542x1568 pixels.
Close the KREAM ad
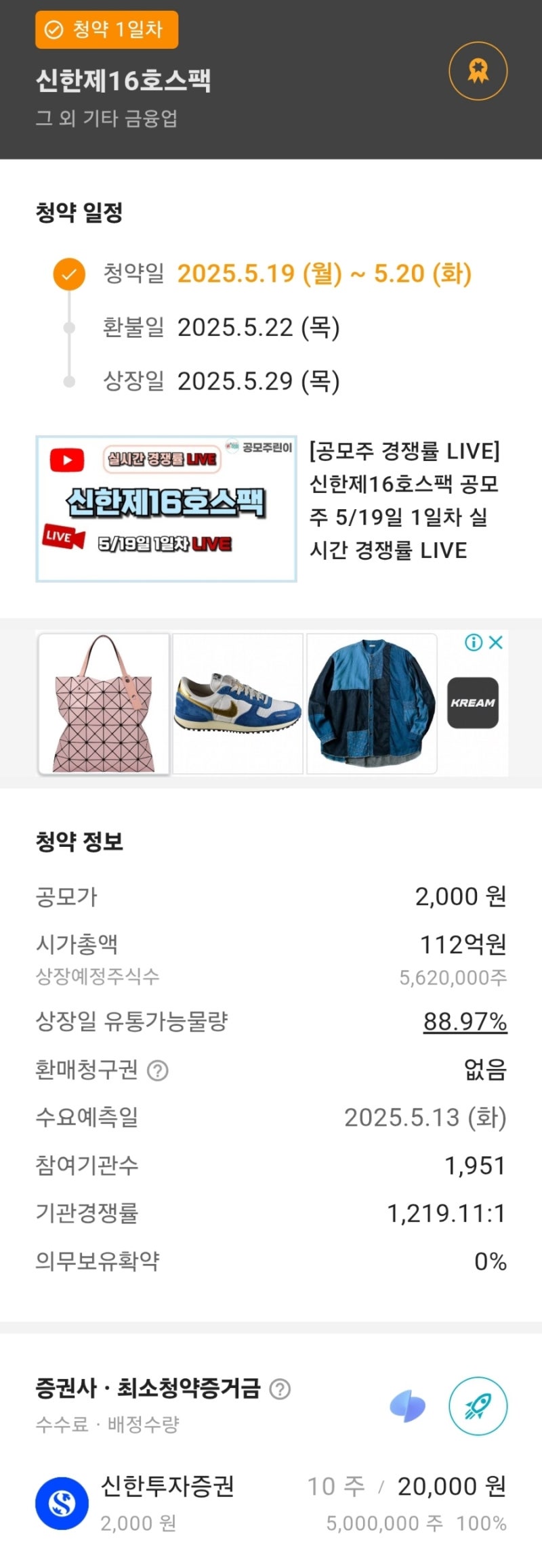tap(496, 642)
